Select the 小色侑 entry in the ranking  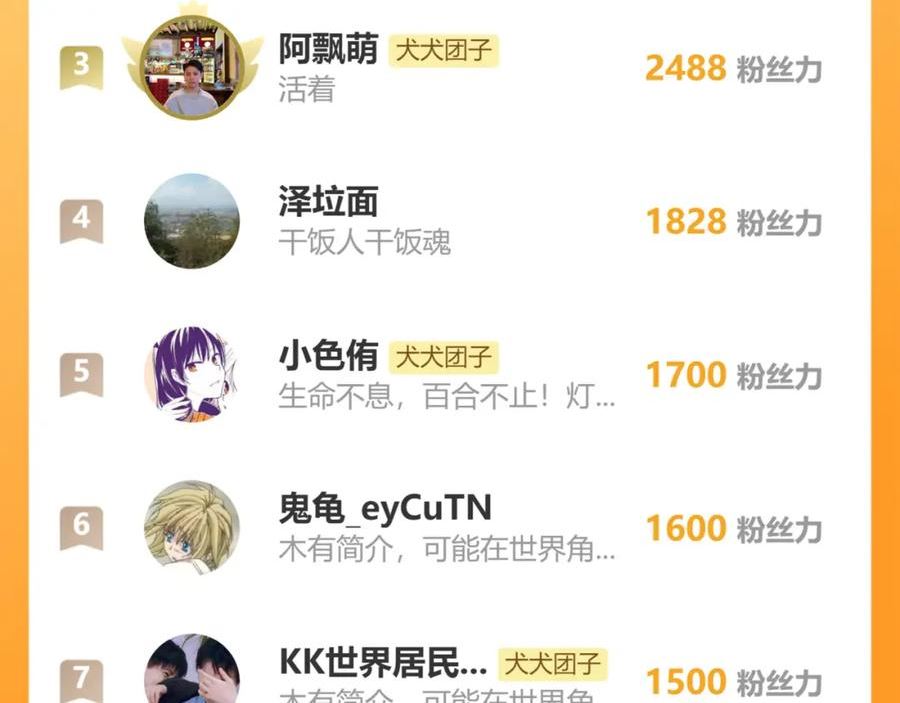click(328, 356)
